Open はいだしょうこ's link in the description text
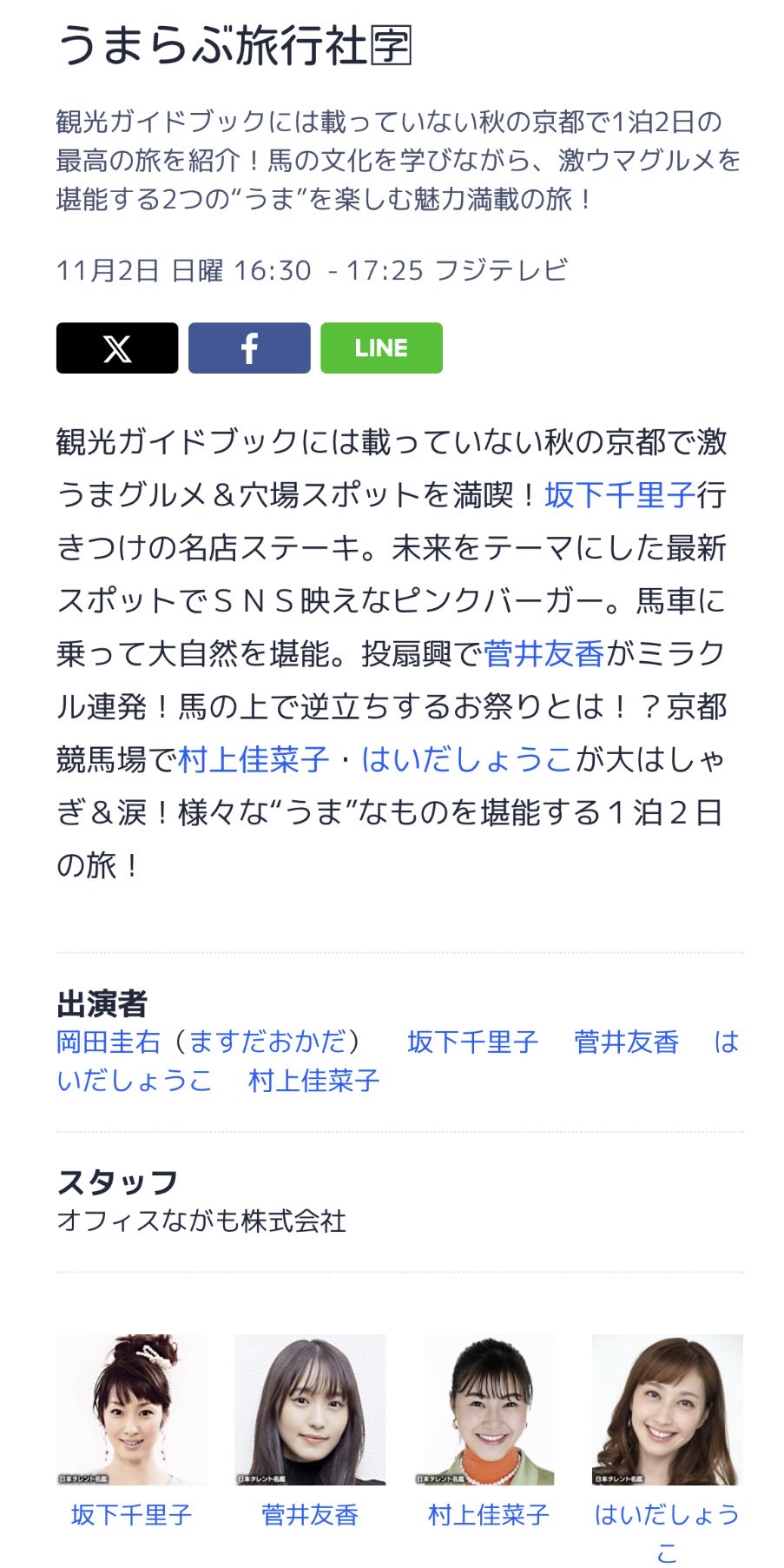This screenshot has height=1568, width=784. click(470, 758)
